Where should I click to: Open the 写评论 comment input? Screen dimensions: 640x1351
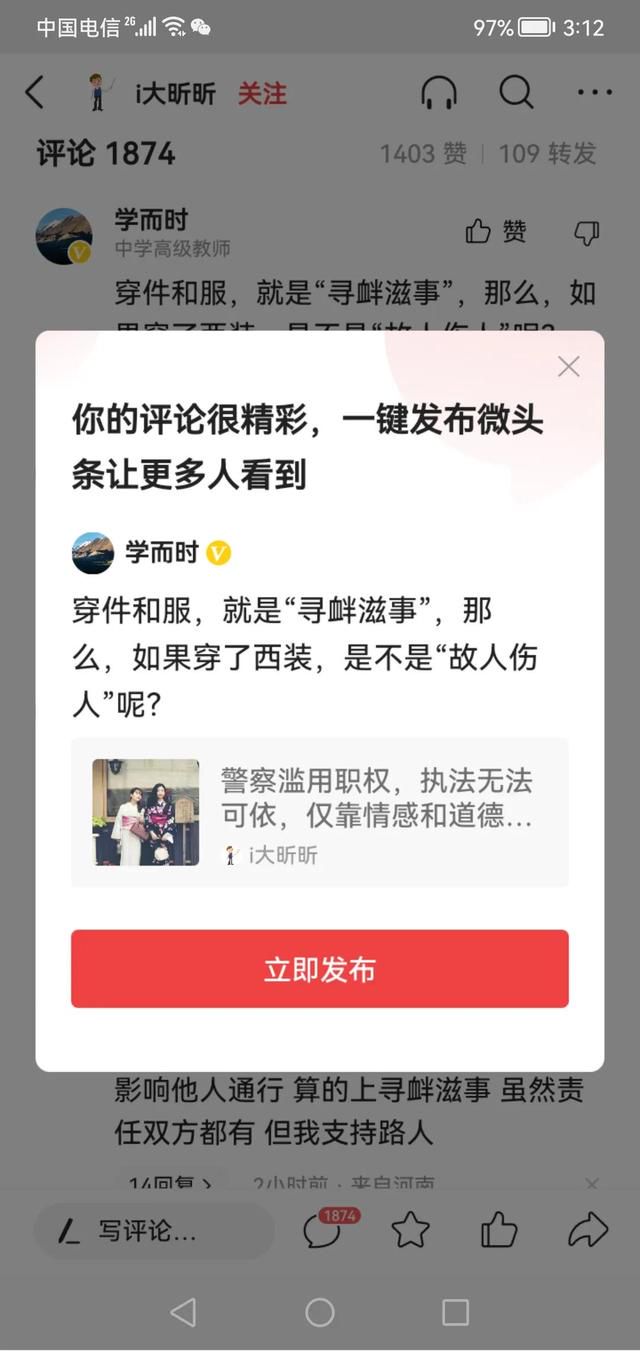point(154,1231)
